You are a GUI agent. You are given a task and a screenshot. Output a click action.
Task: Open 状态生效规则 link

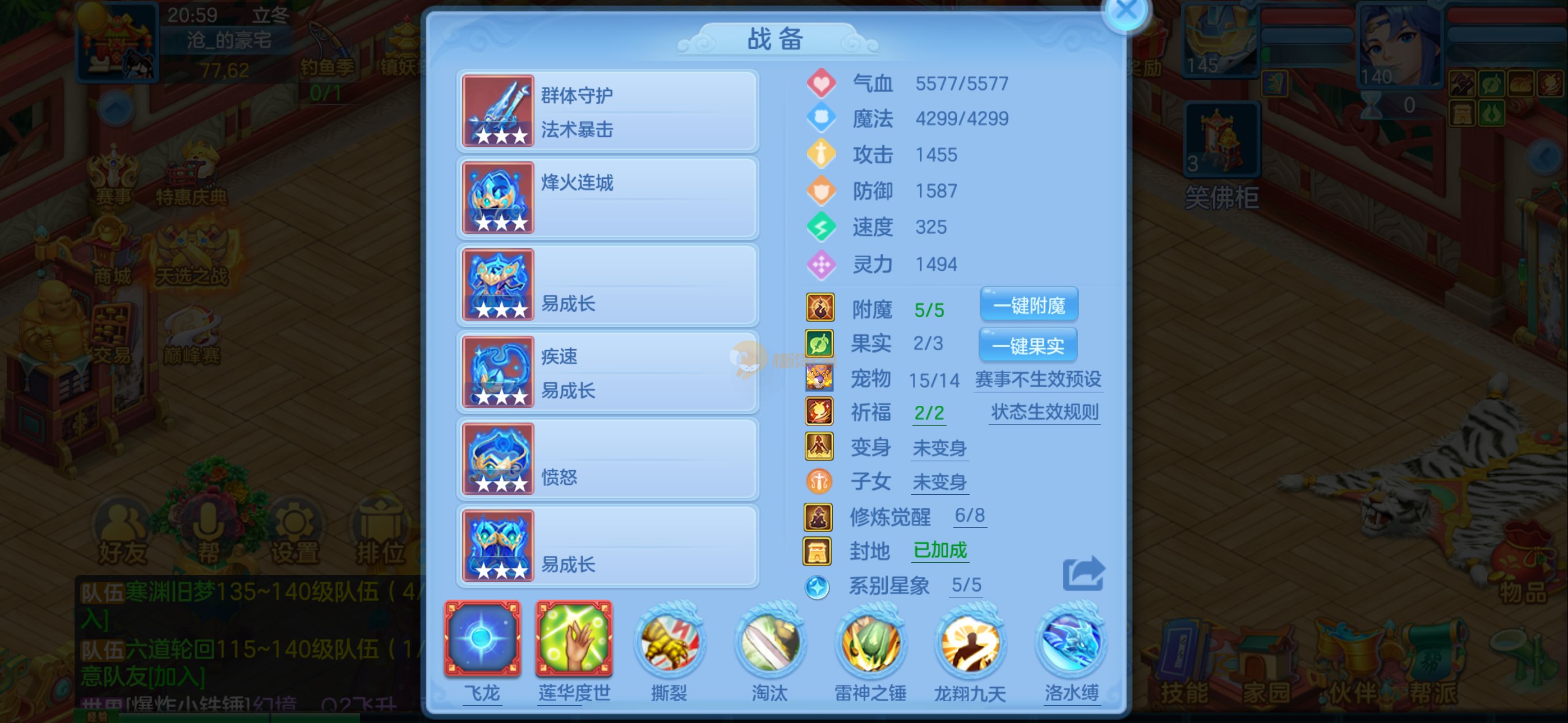click(x=1044, y=412)
